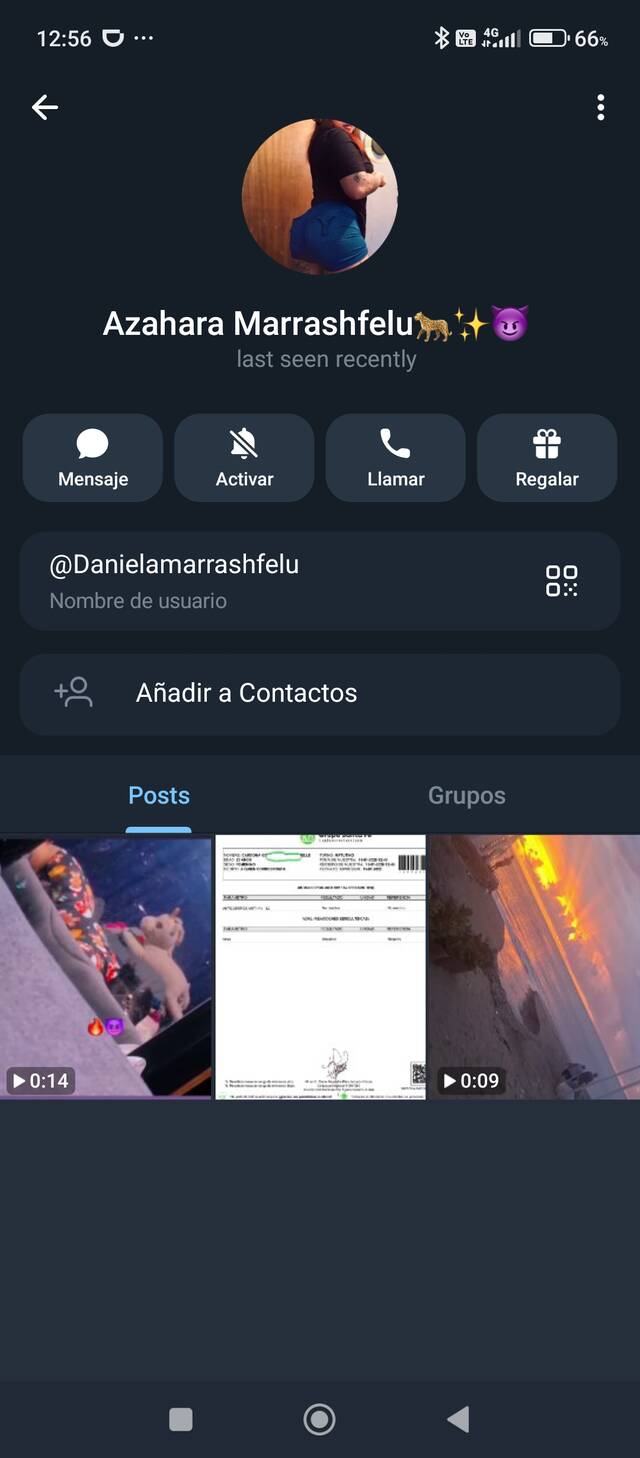Open the three-dot overflow menu

600,107
